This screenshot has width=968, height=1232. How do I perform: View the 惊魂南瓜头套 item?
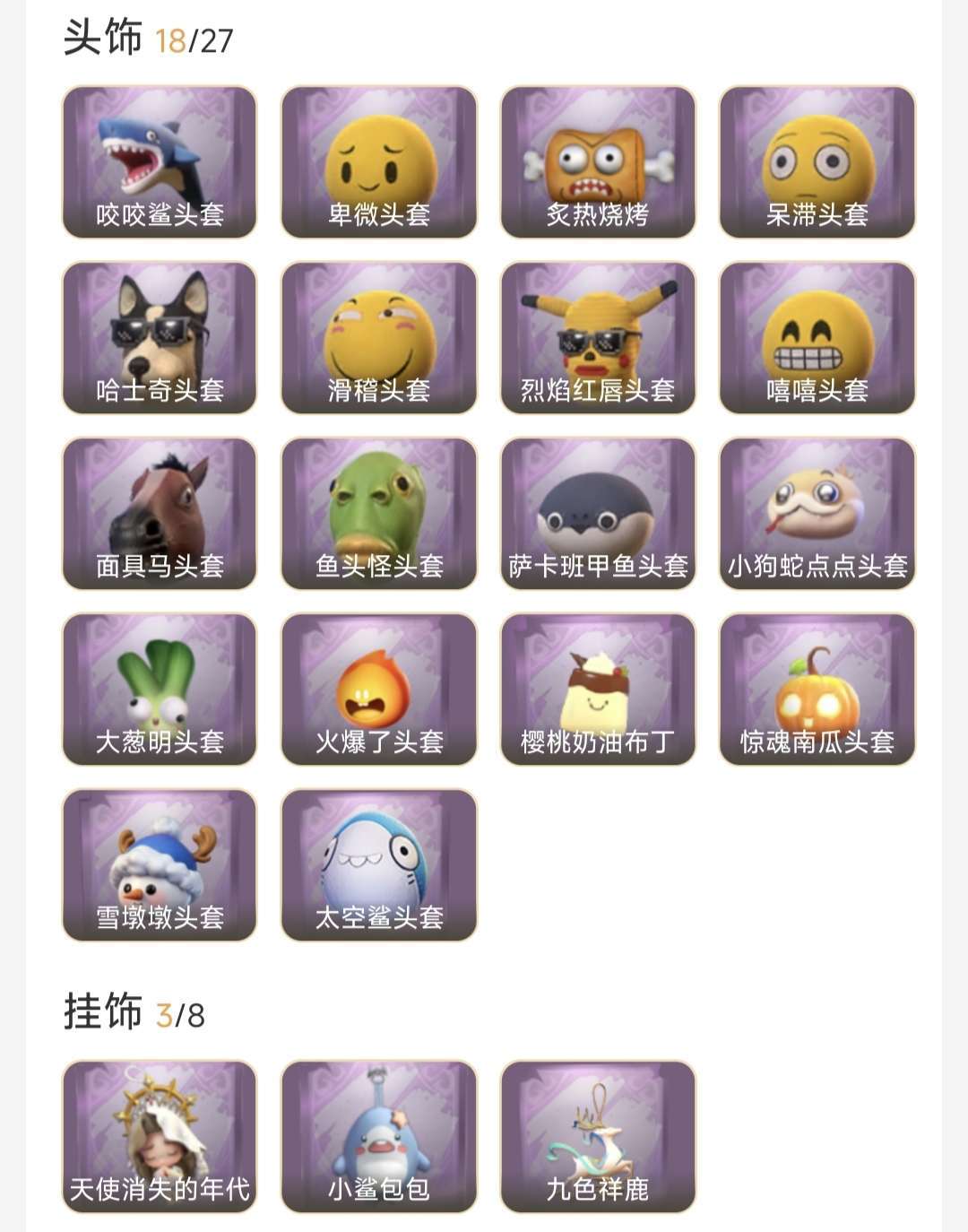817,690
